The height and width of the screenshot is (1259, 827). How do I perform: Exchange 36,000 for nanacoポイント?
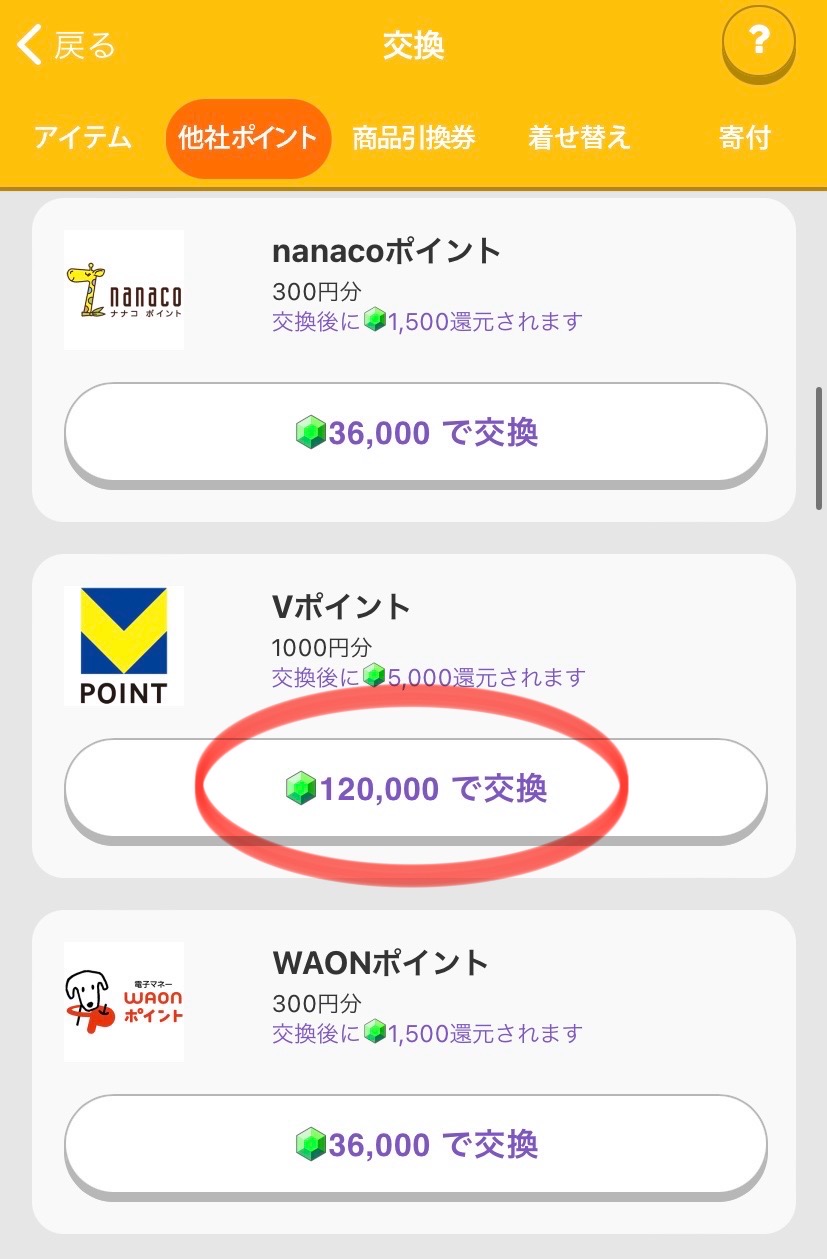[416, 434]
